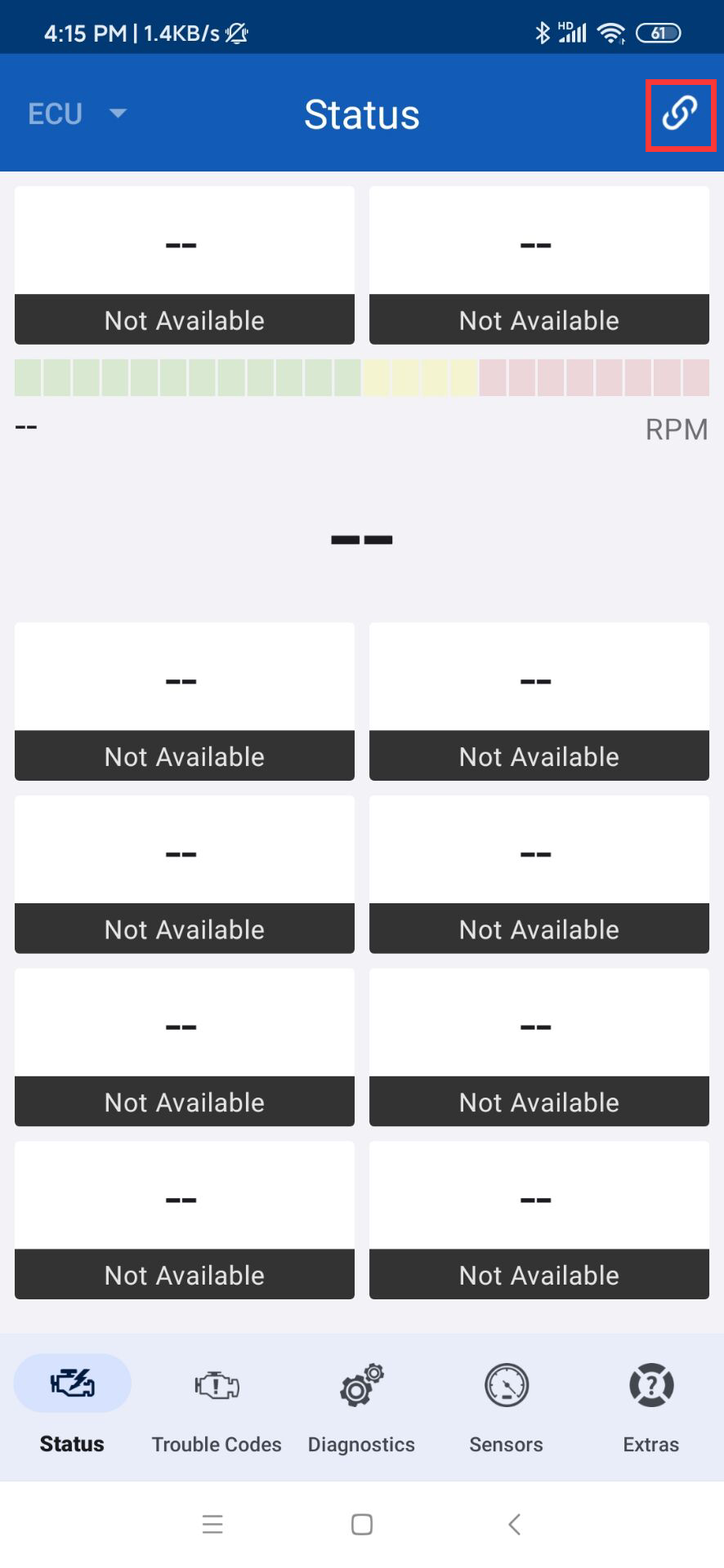Tap the system home button
This screenshot has height=1568, width=724.
click(362, 1524)
